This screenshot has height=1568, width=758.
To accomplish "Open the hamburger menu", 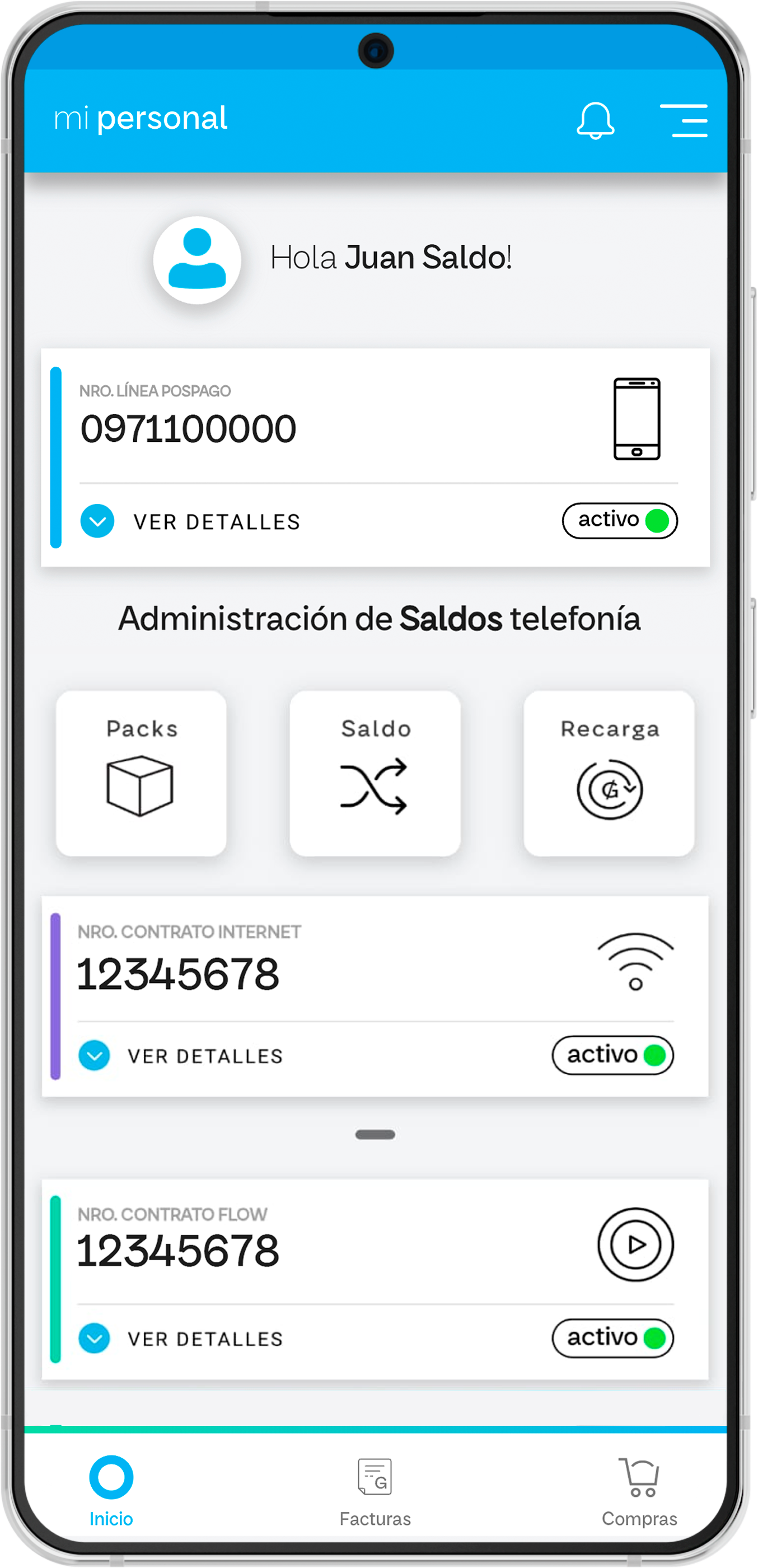I will pos(684,120).
